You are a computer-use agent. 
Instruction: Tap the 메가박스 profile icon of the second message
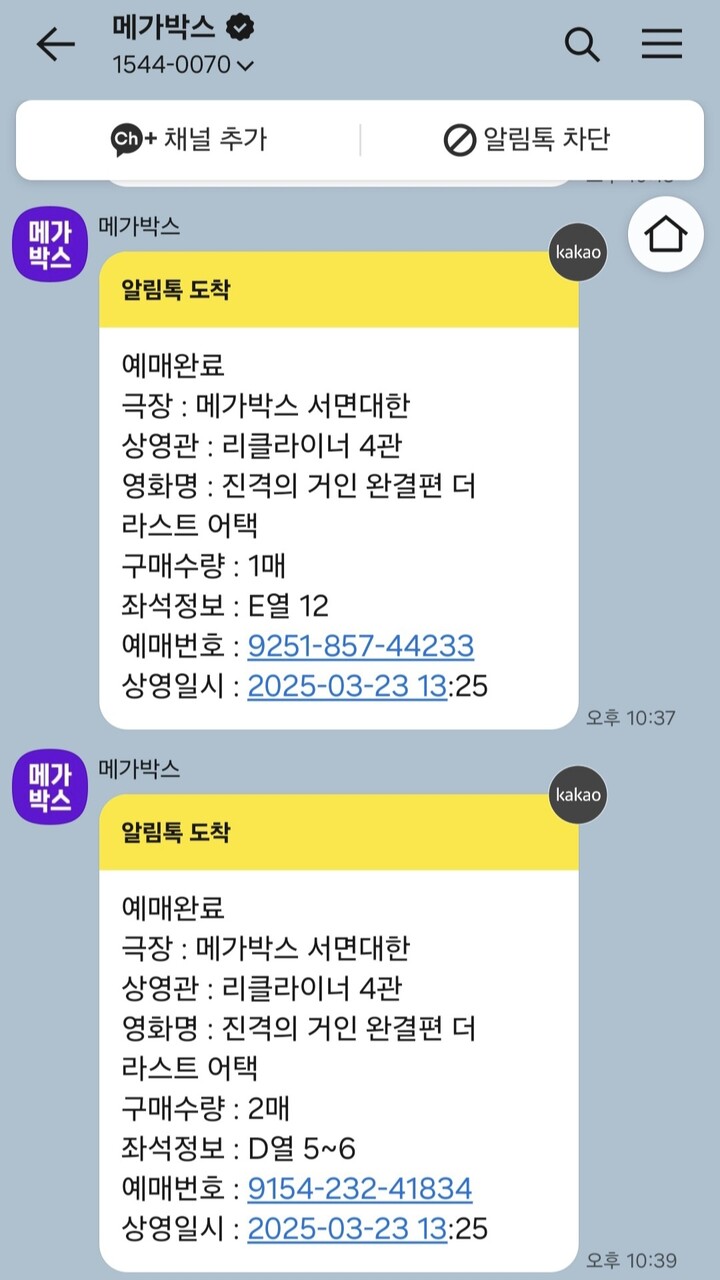click(49, 787)
